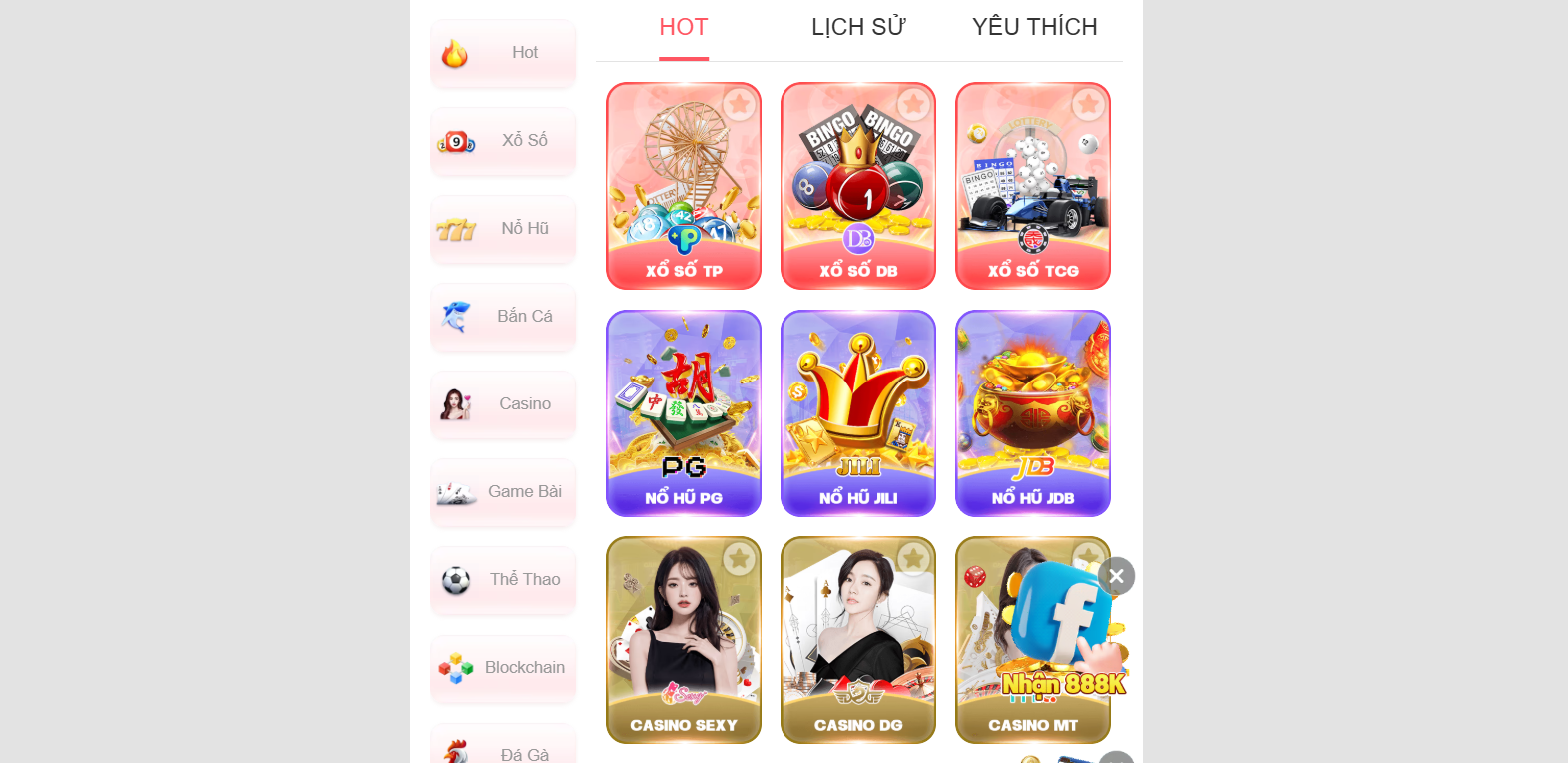The image size is (1568, 763).
Task: Favorite Casino DG with its star icon
Action: click(913, 558)
